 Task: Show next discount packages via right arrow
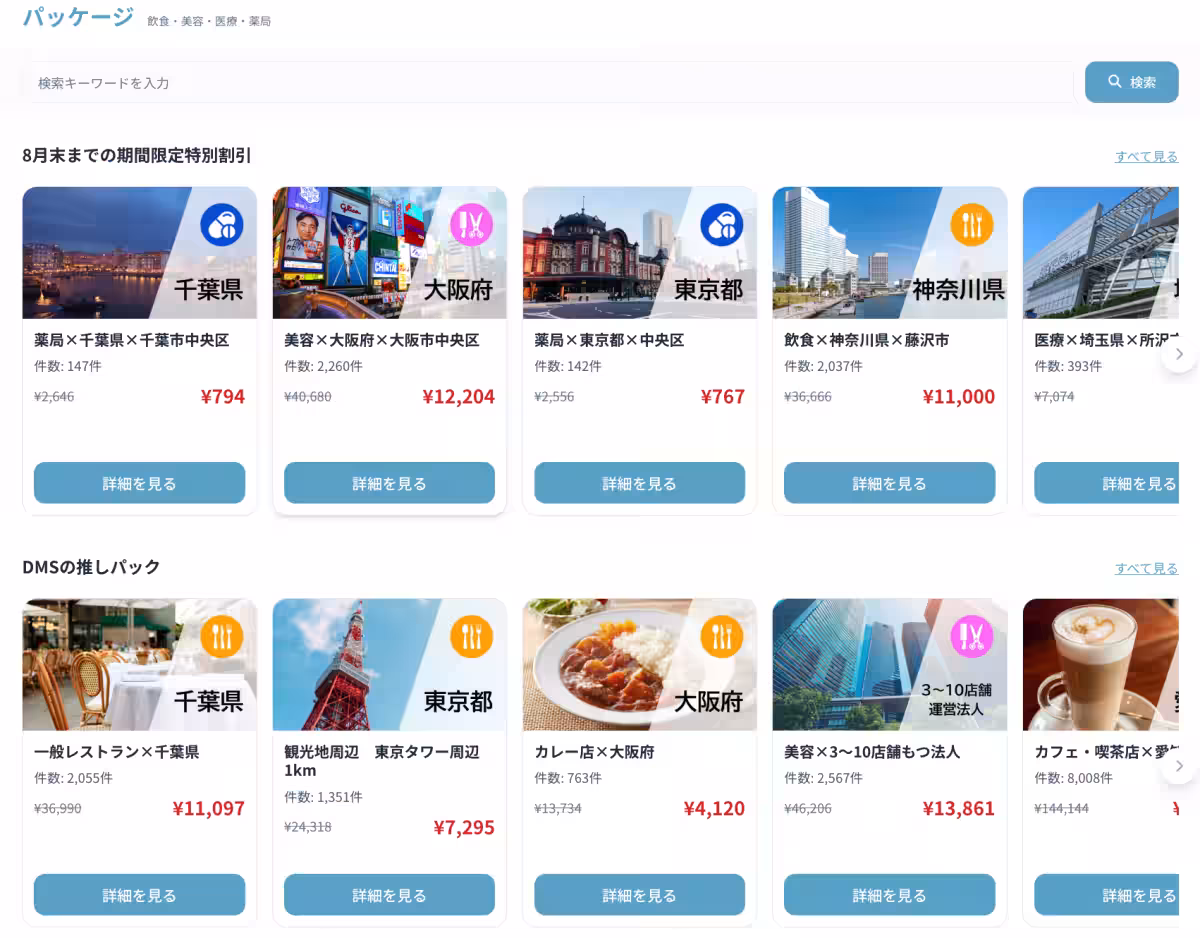(x=1179, y=354)
